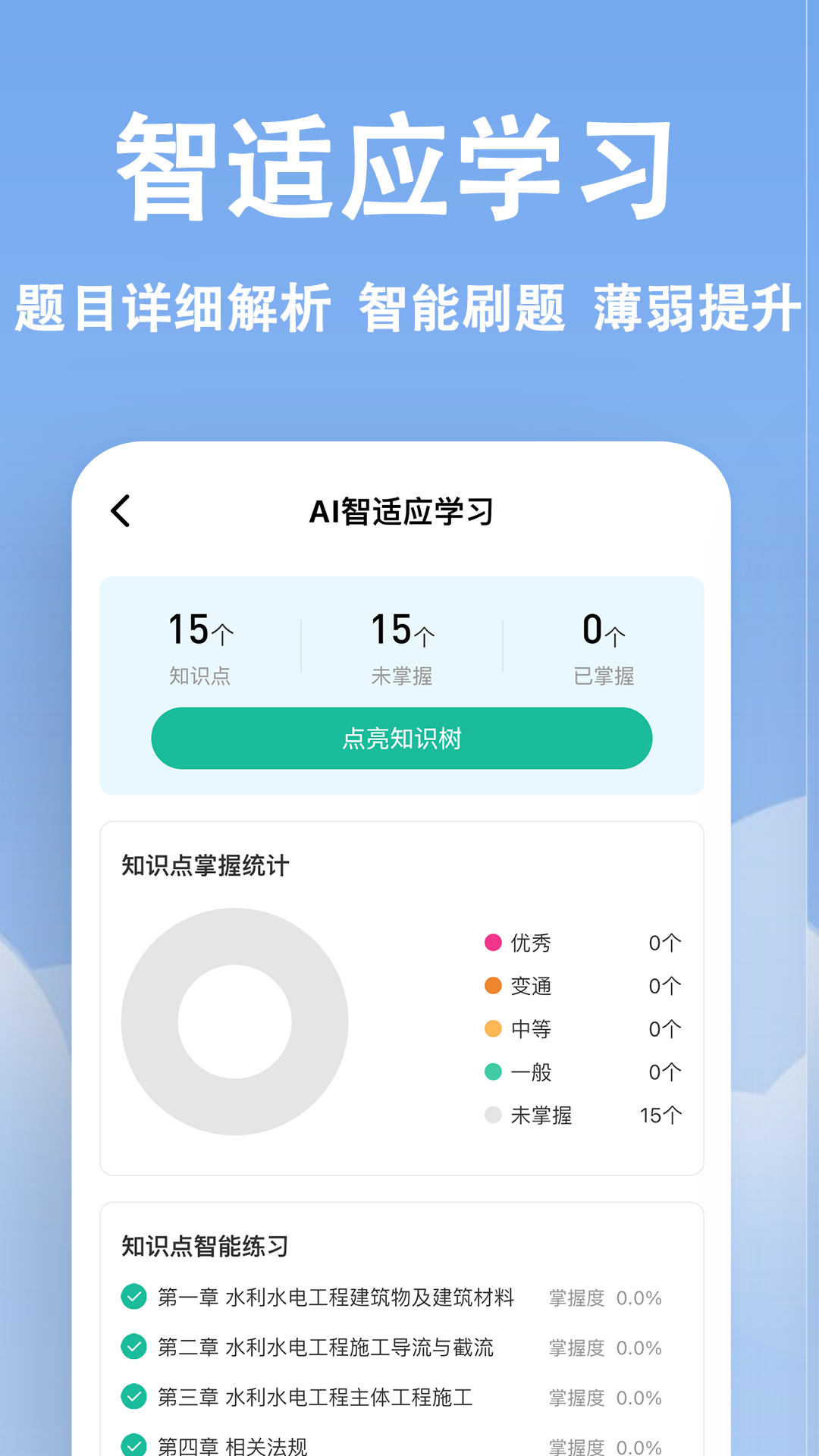Select the orange 变通 legend dot
The height and width of the screenshot is (1456, 819).
click(494, 986)
